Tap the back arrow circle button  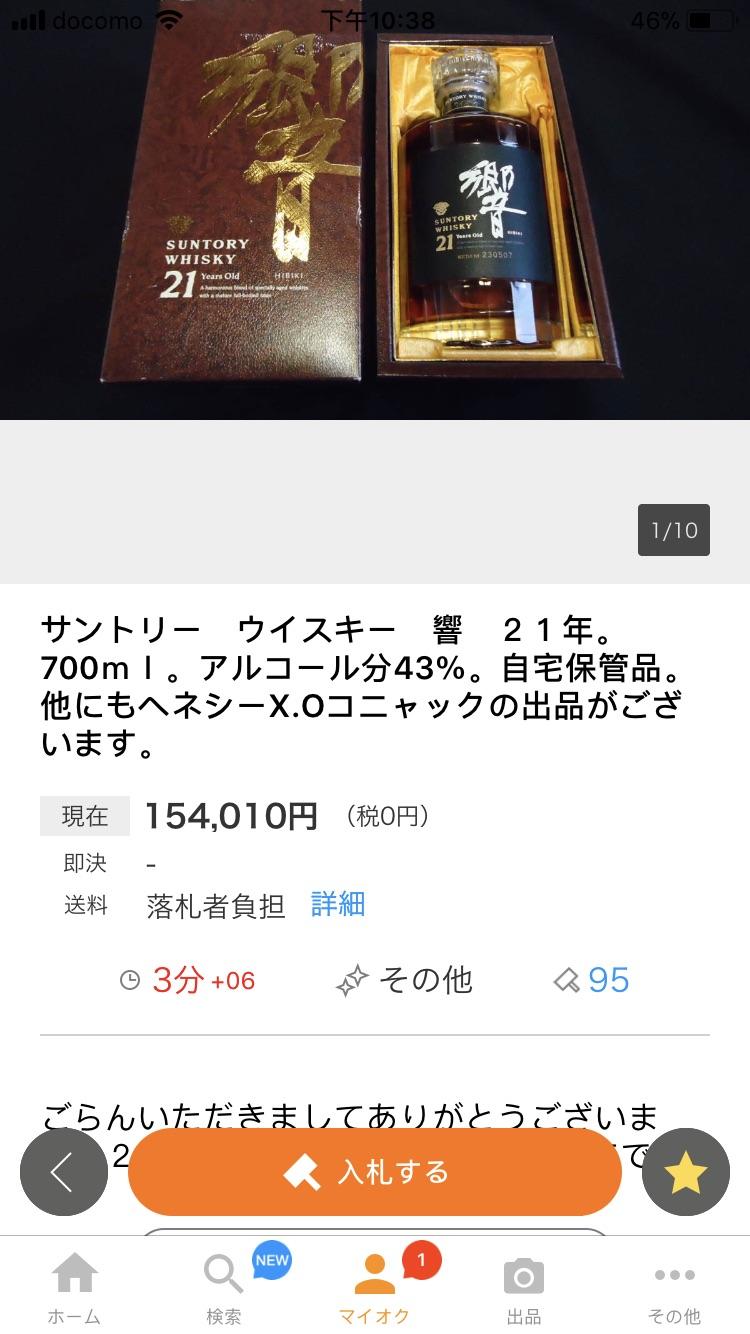pyautogui.click(x=64, y=1172)
